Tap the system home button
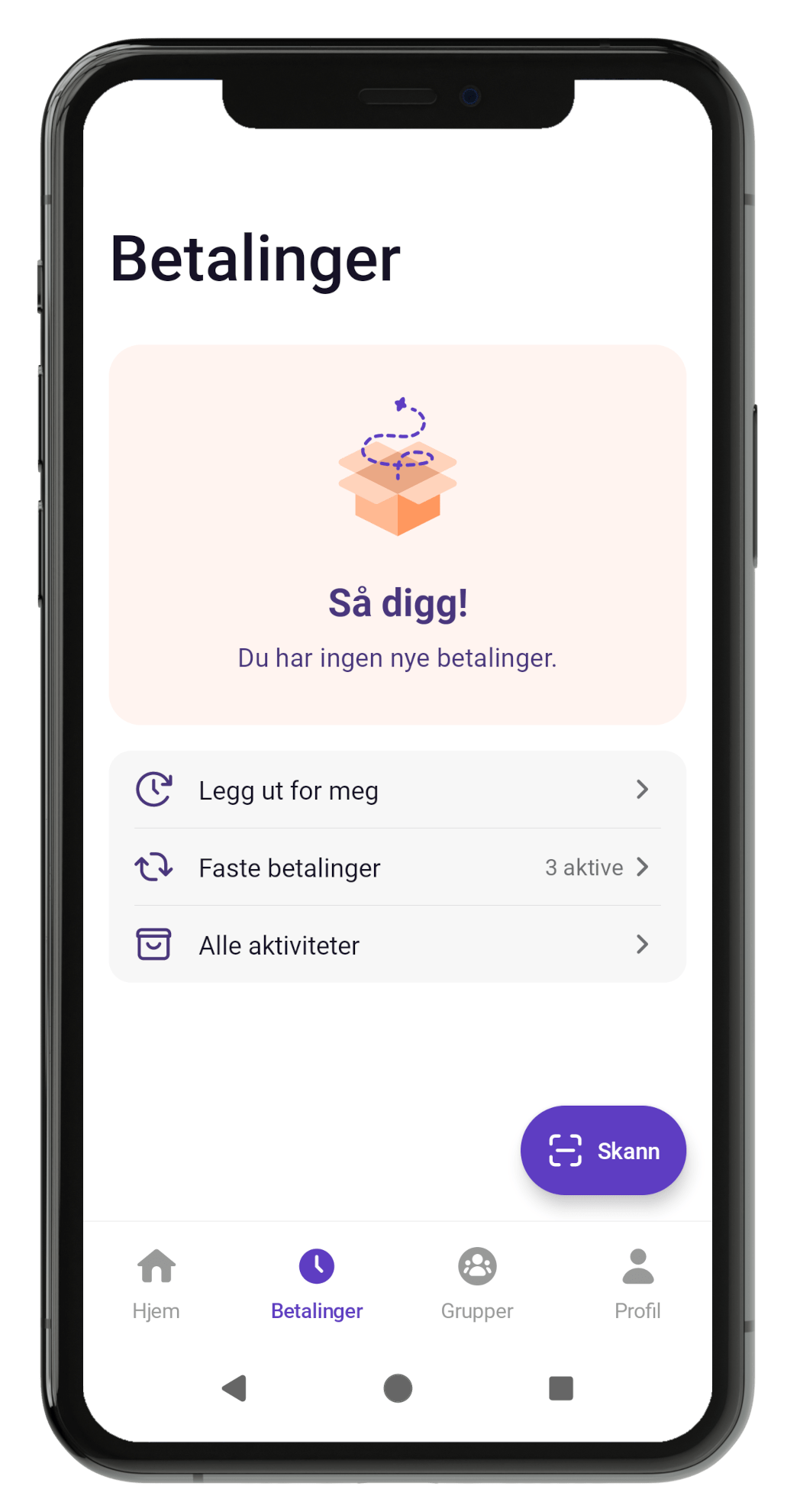This screenshot has width=800, height=1512. [398, 1388]
